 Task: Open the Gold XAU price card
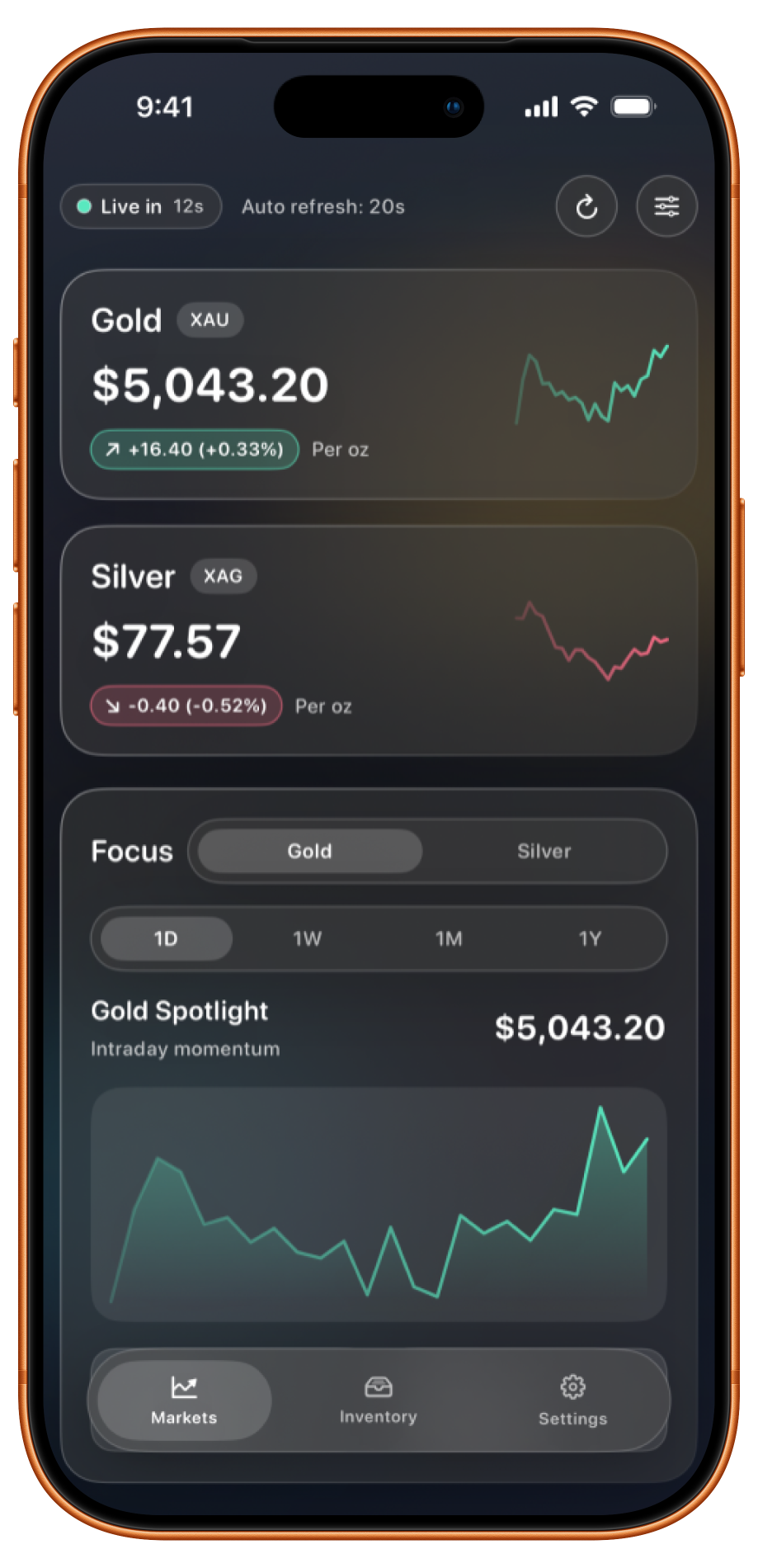click(x=379, y=385)
